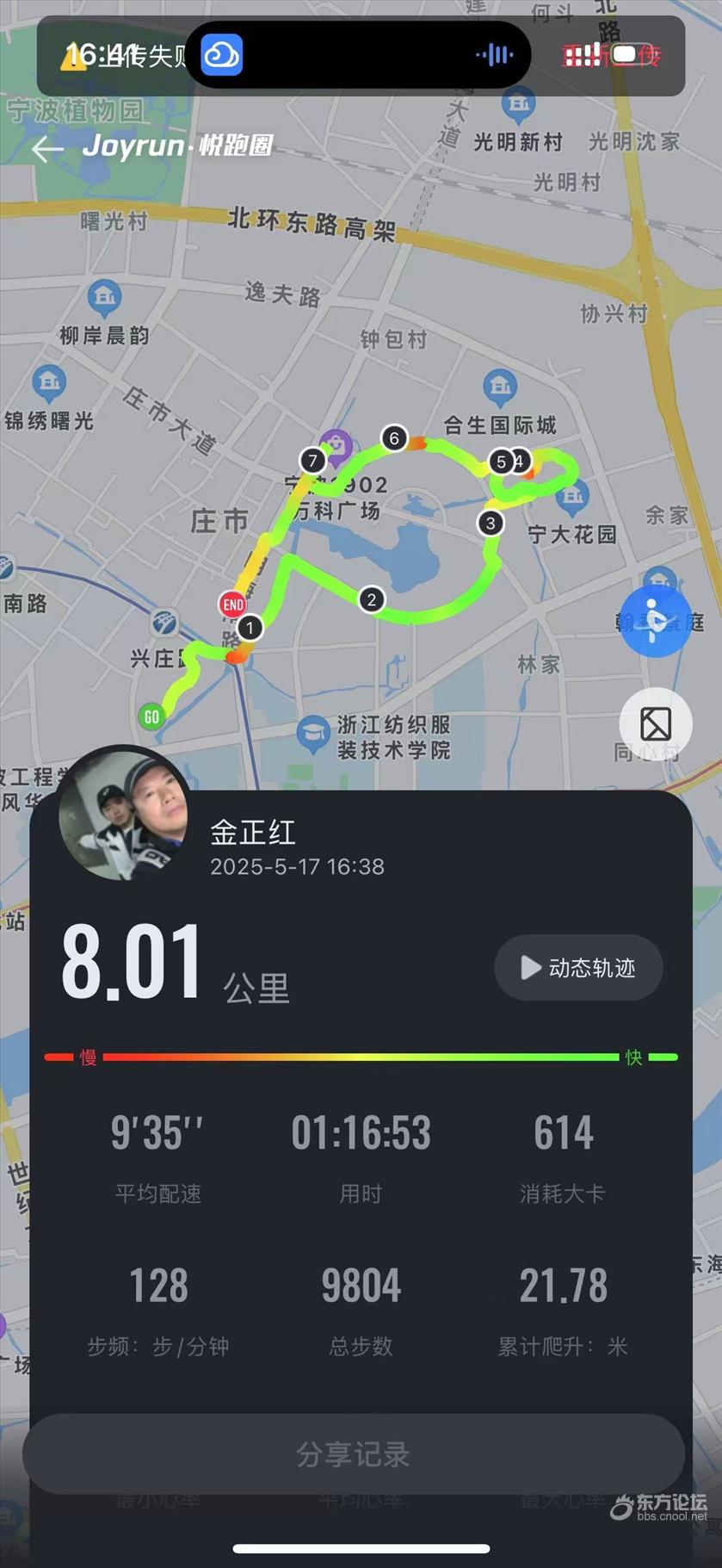722x1568 pixels.
Task: Toggle map display with the square icon
Action: click(x=656, y=724)
